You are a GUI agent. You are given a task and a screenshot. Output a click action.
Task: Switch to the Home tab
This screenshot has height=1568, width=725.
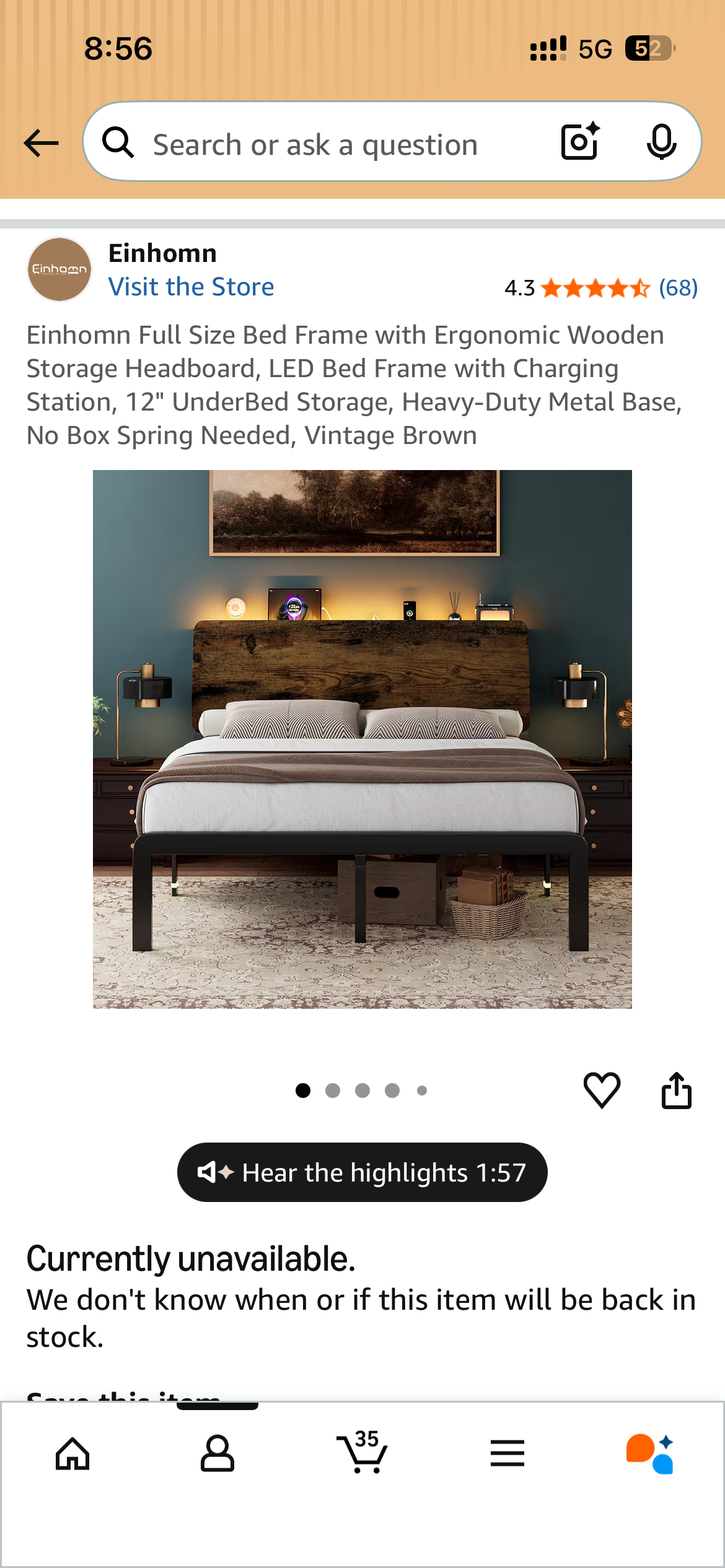point(72,1453)
